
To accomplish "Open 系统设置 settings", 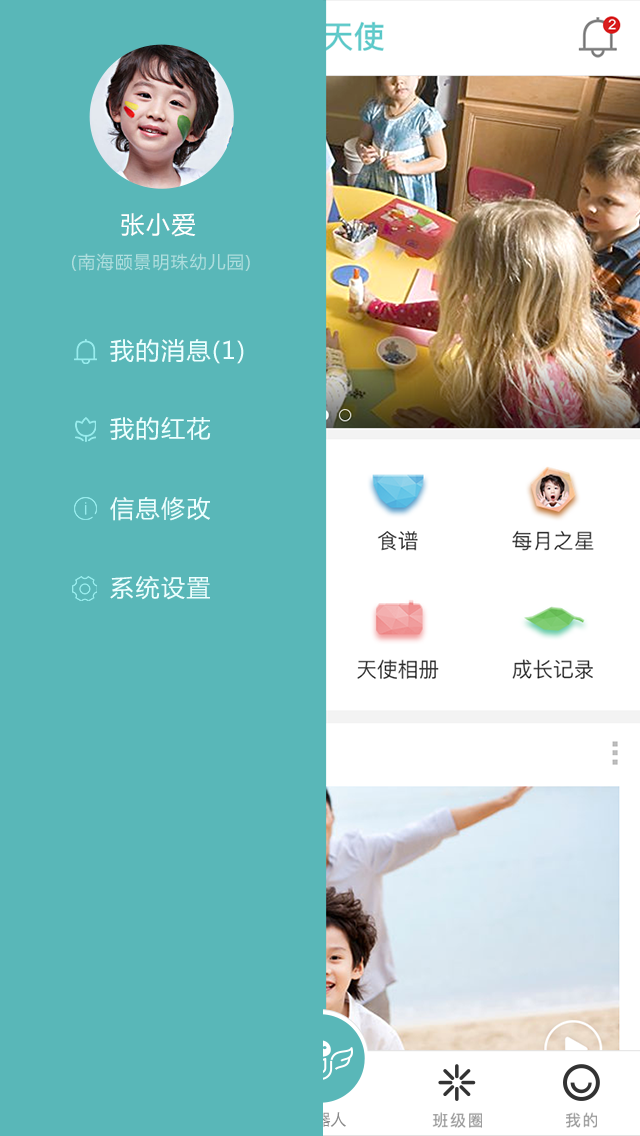I will coord(143,588).
